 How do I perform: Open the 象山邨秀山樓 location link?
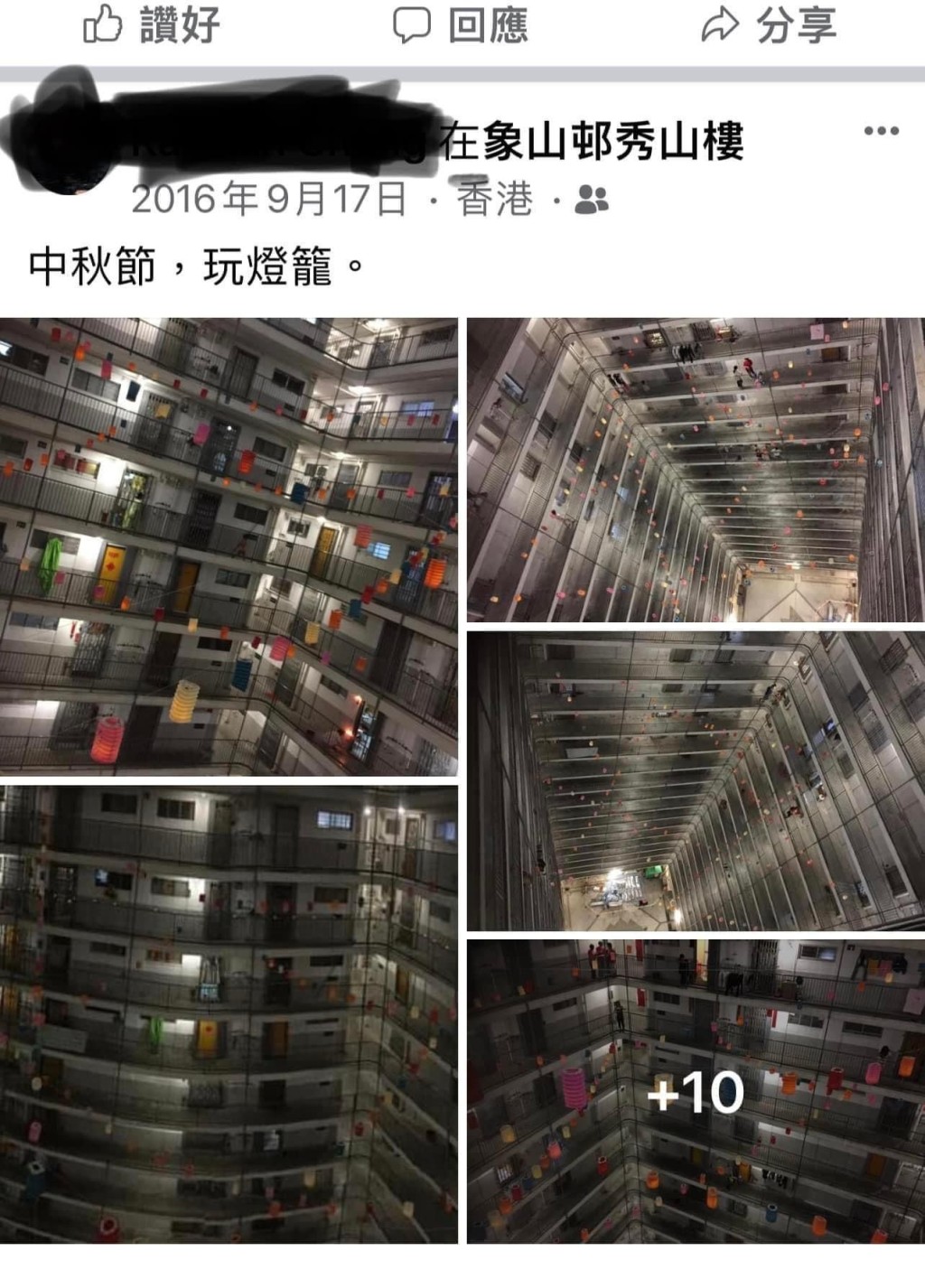point(612,142)
